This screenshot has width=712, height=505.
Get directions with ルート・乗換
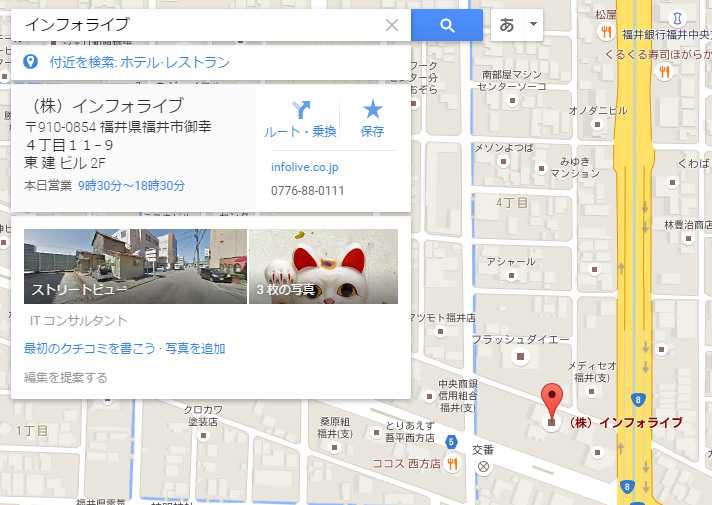click(x=300, y=119)
